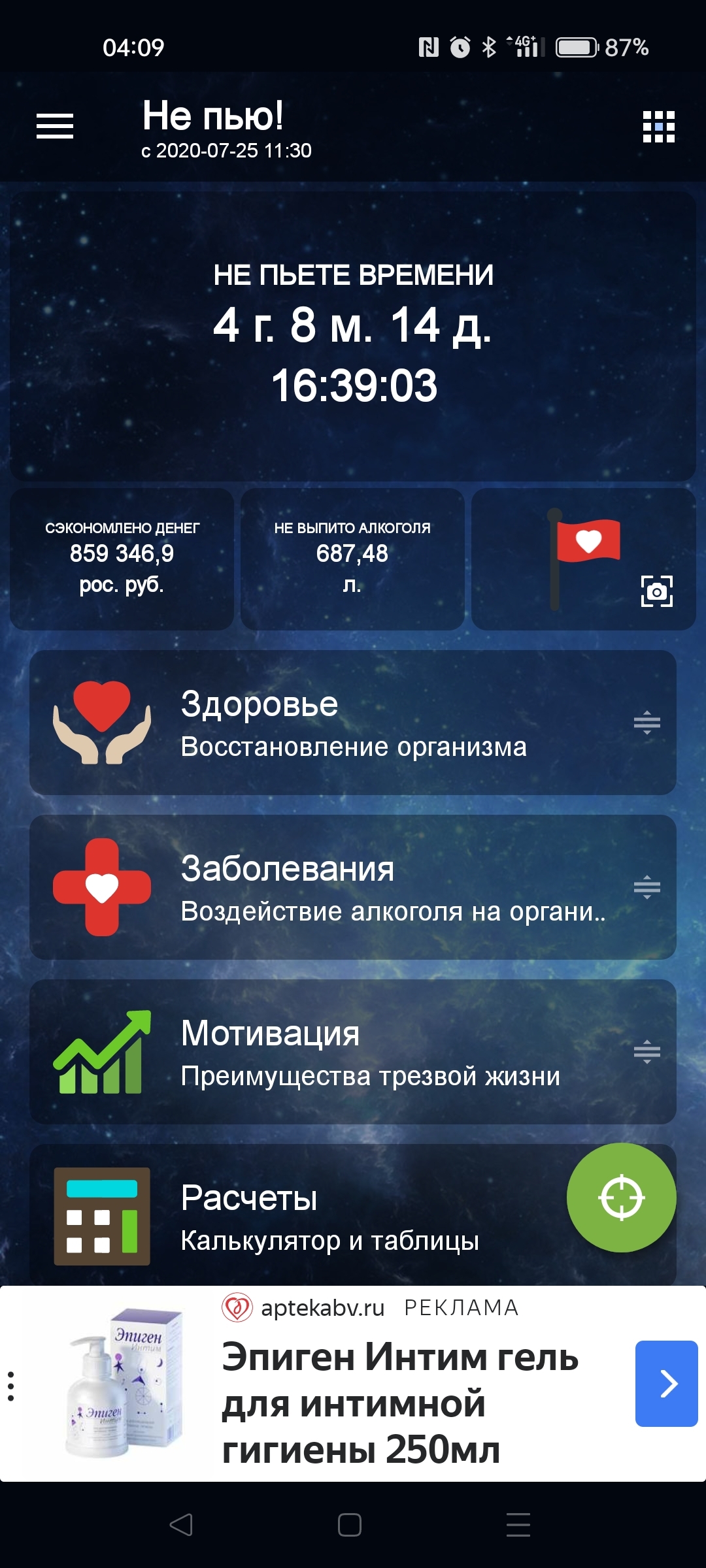Open the Расчеты calculator section
The image size is (706, 1568).
click(x=294, y=1217)
